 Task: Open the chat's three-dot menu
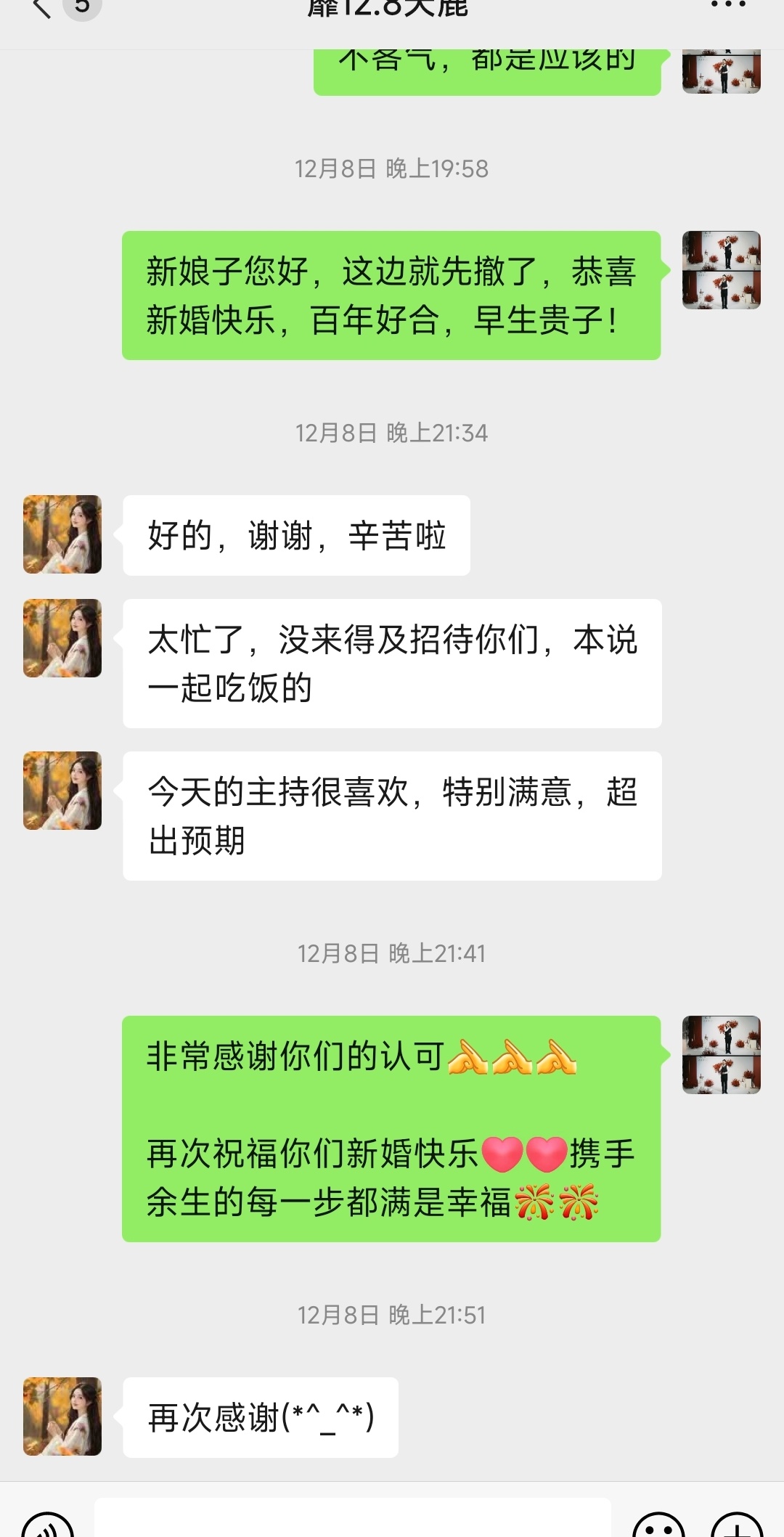point(727,6)
